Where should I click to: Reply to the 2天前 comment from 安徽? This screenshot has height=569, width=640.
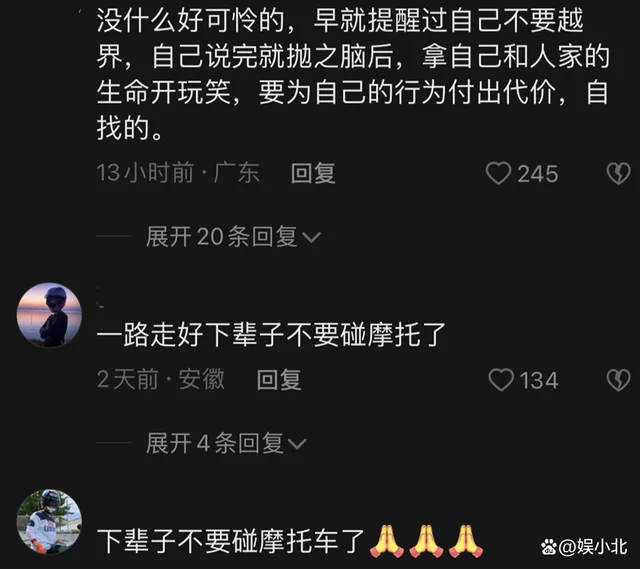tap(279, 379)
